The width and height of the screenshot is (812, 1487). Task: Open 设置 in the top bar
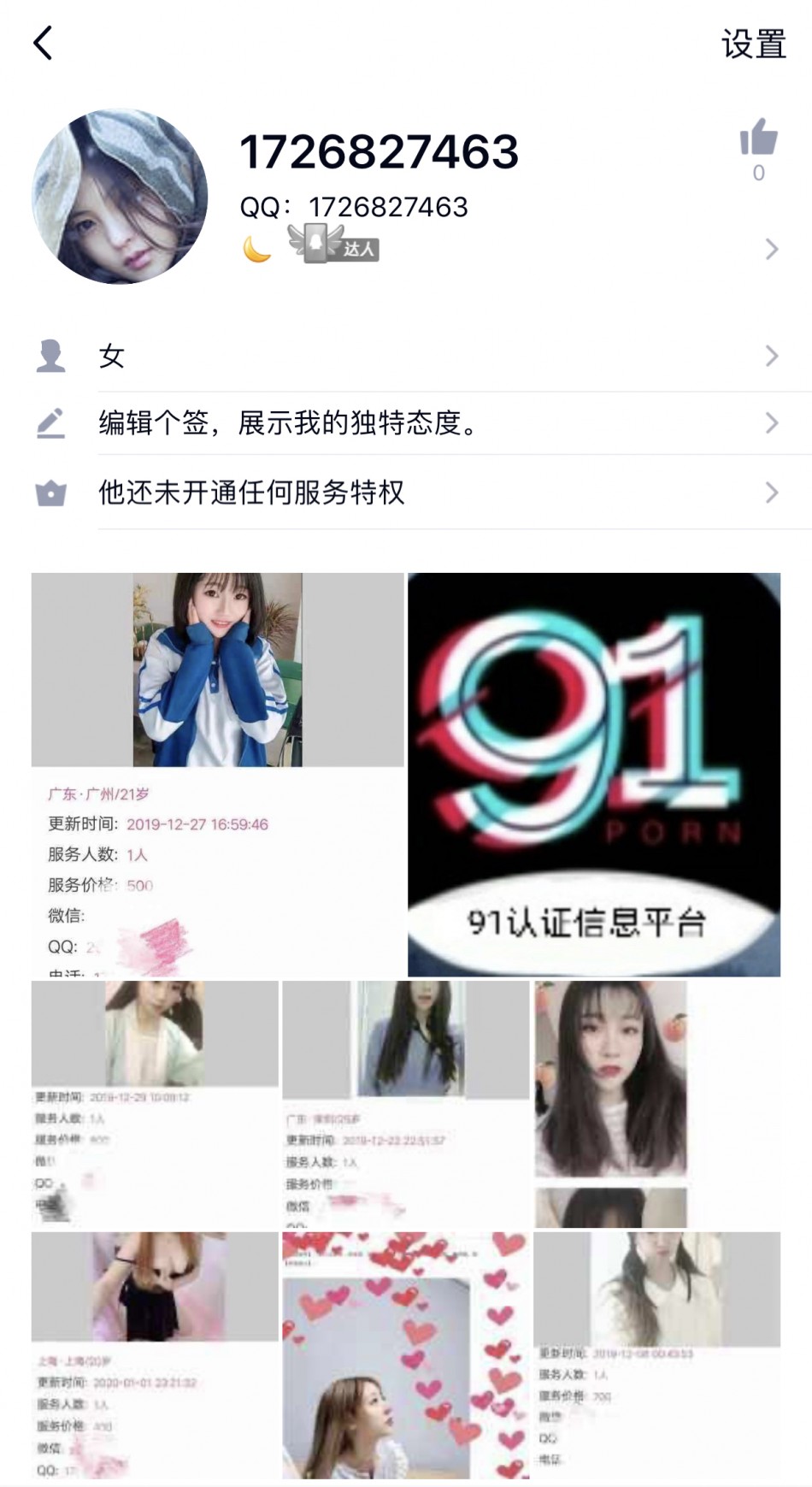tap(753, 44)
